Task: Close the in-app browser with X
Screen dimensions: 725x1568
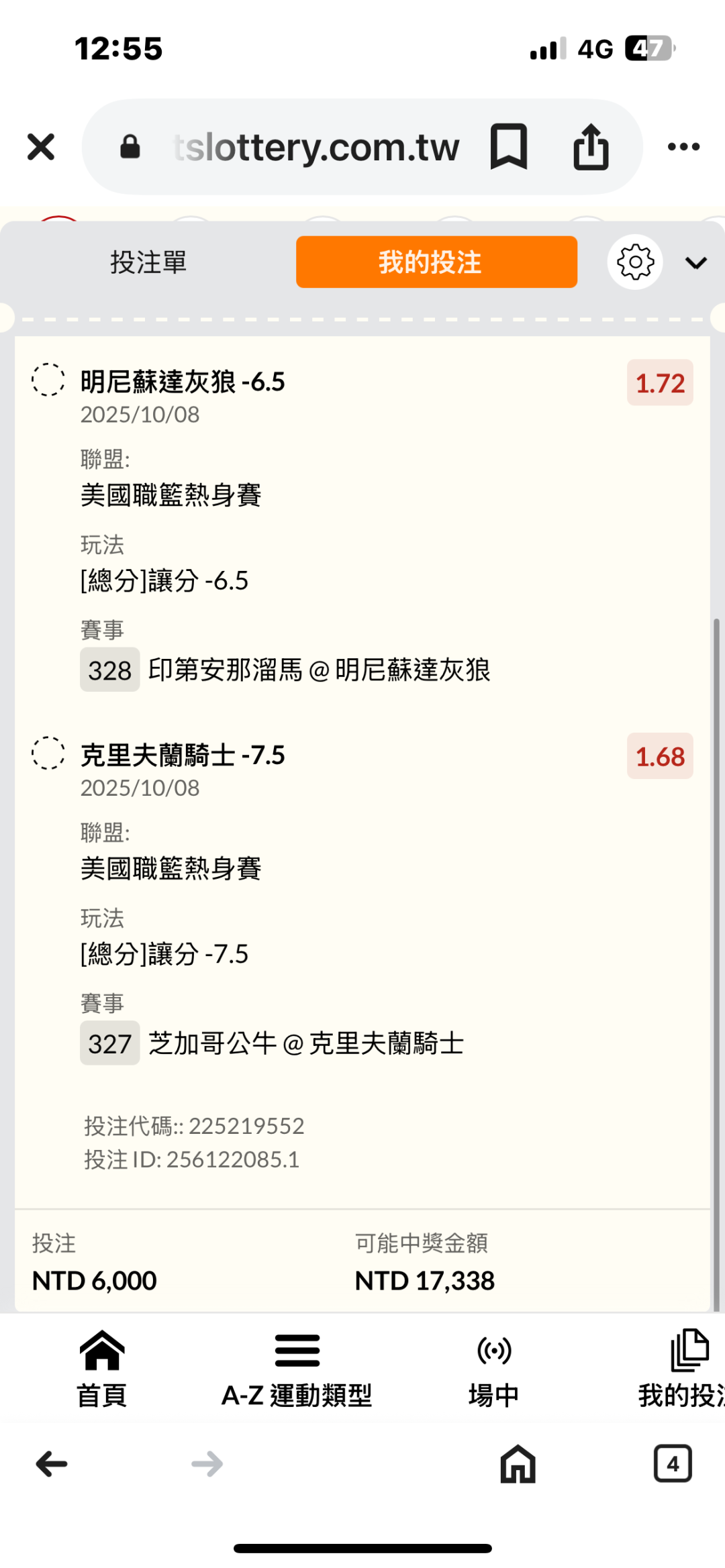Action: (x=41, y=147)
